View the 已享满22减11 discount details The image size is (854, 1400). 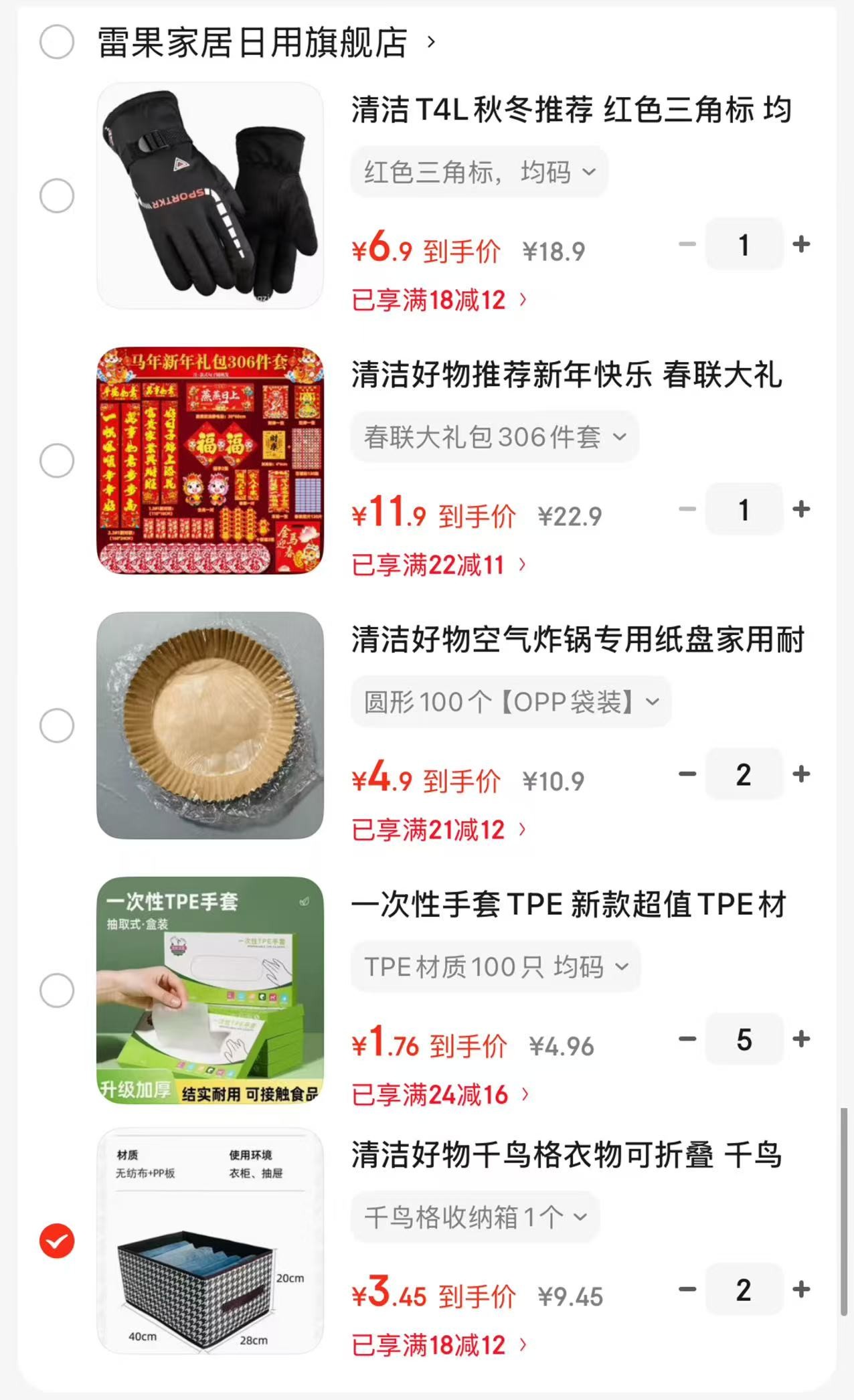pos(439,565)
